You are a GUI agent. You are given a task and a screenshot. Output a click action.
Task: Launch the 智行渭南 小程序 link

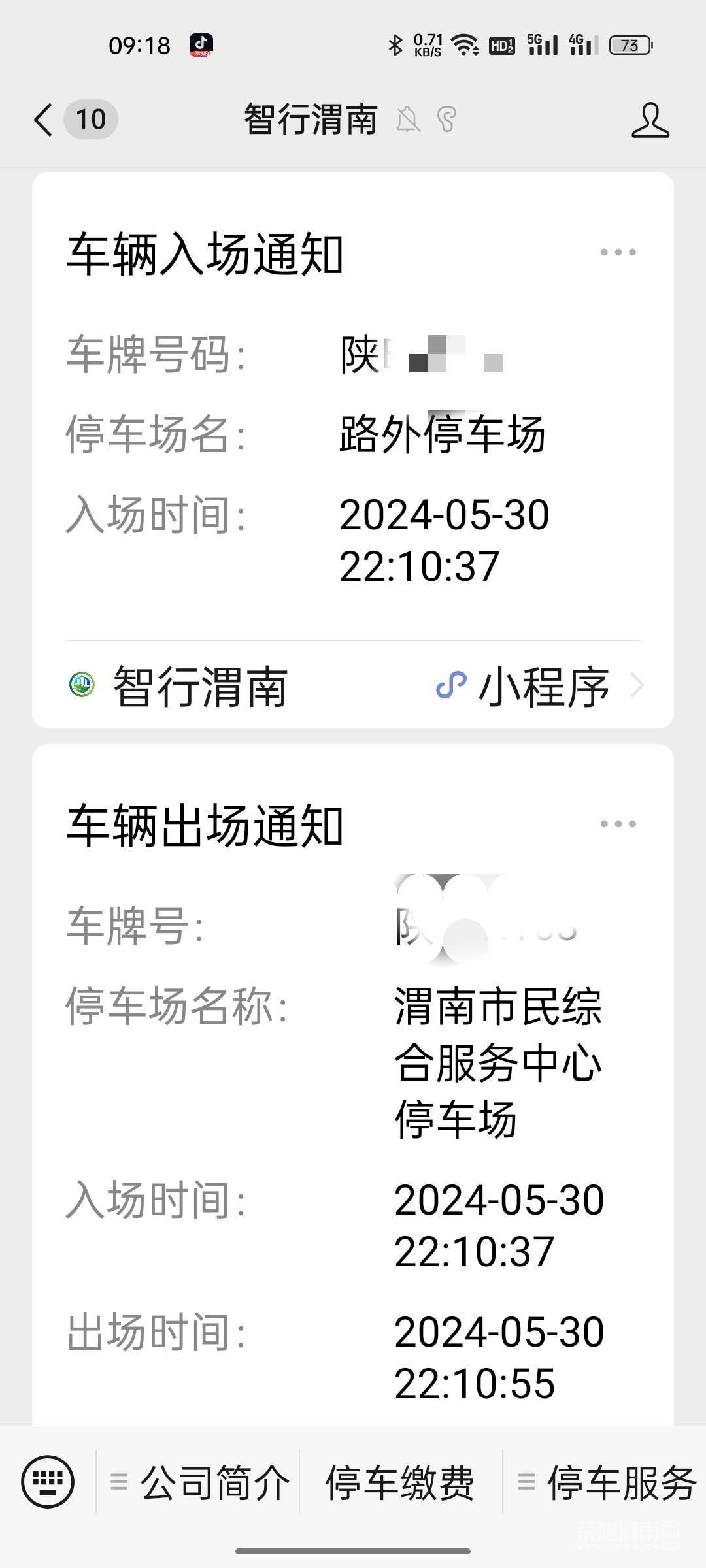(x=353, y=686)
